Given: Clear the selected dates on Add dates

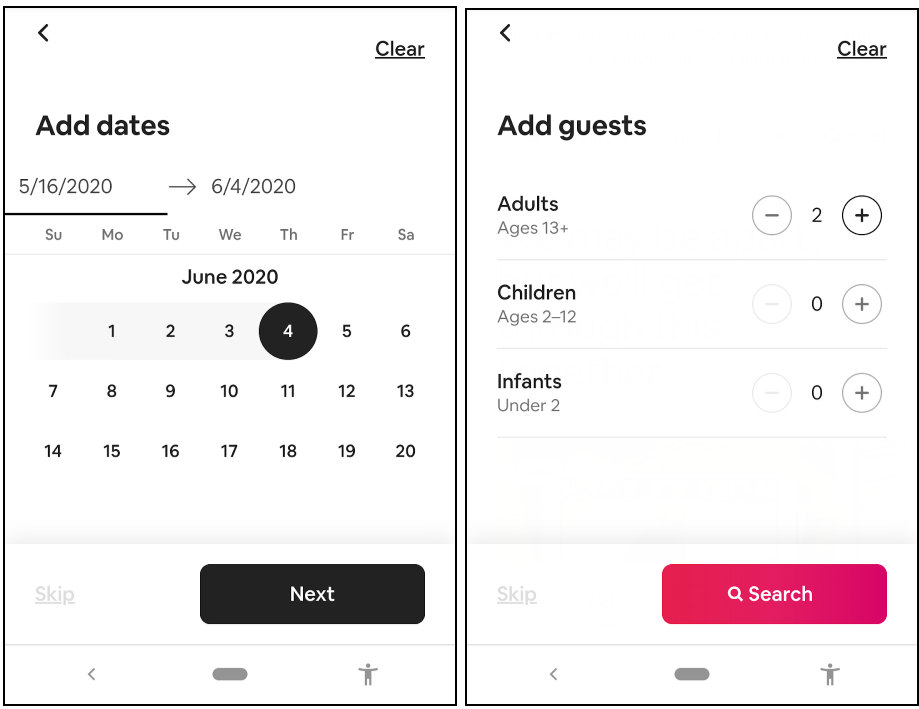Looking at the screenshot, I should click(x=399, y=49).
